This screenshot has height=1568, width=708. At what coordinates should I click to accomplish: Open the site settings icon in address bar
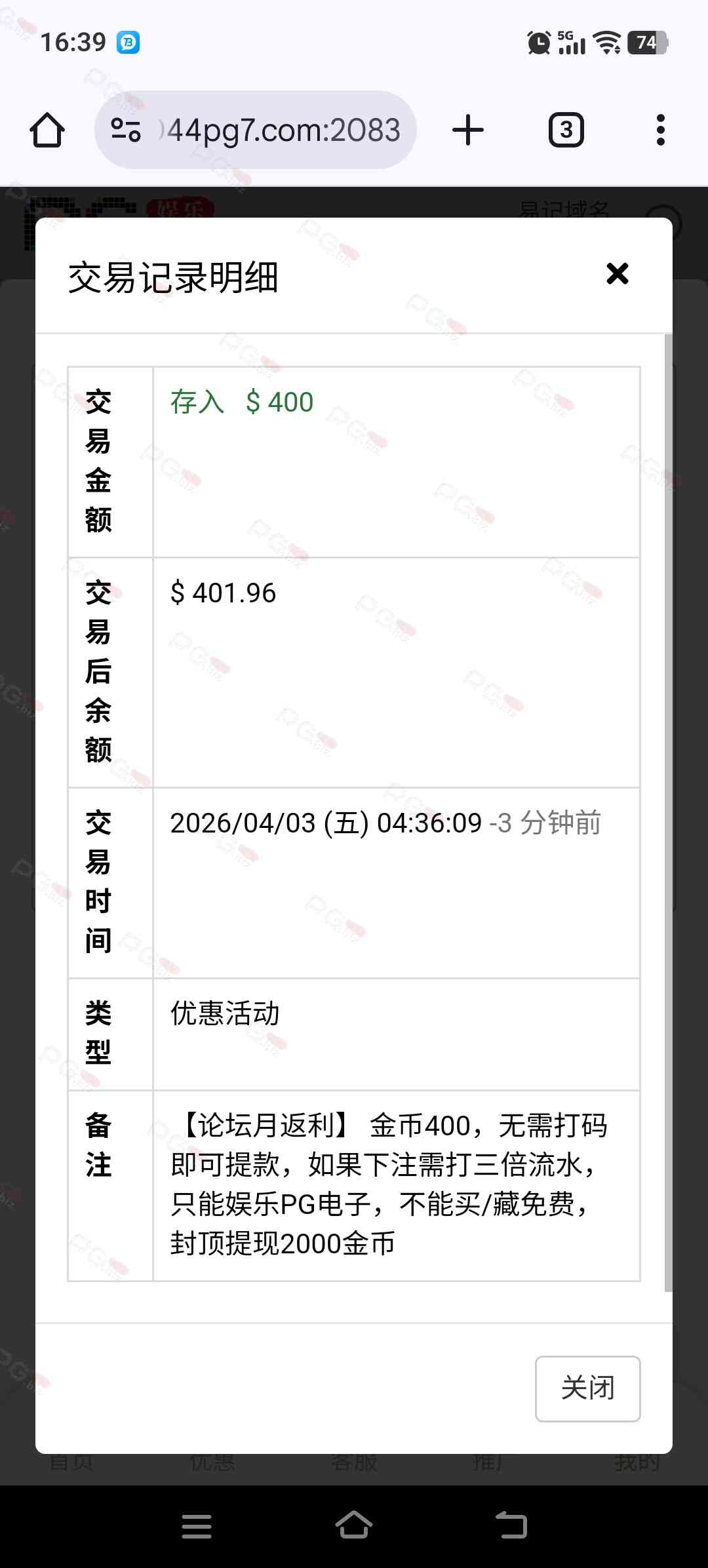click(126, 130)
